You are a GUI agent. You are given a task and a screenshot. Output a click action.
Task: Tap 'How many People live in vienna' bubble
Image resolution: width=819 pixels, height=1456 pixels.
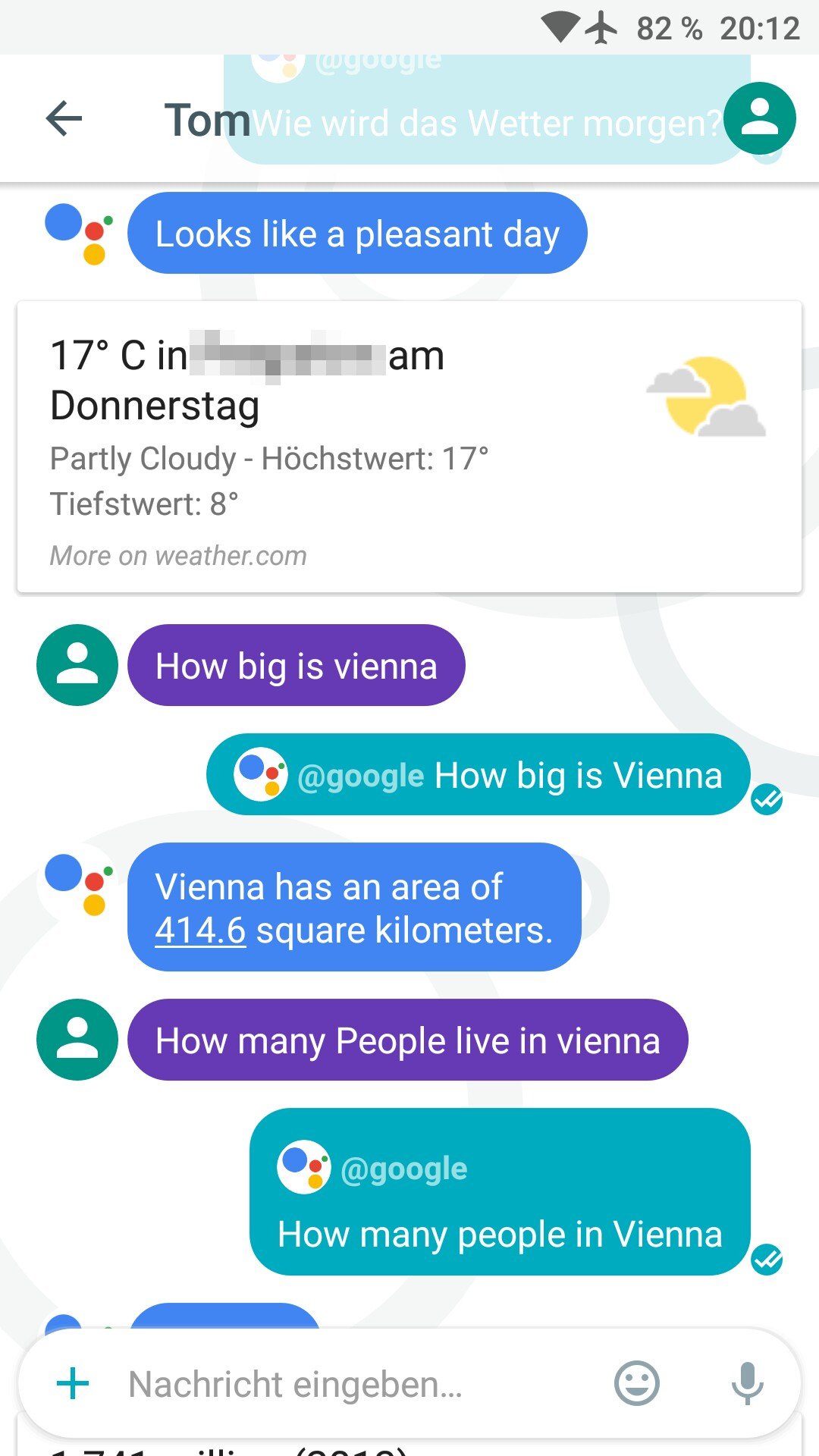[408, 1040]
